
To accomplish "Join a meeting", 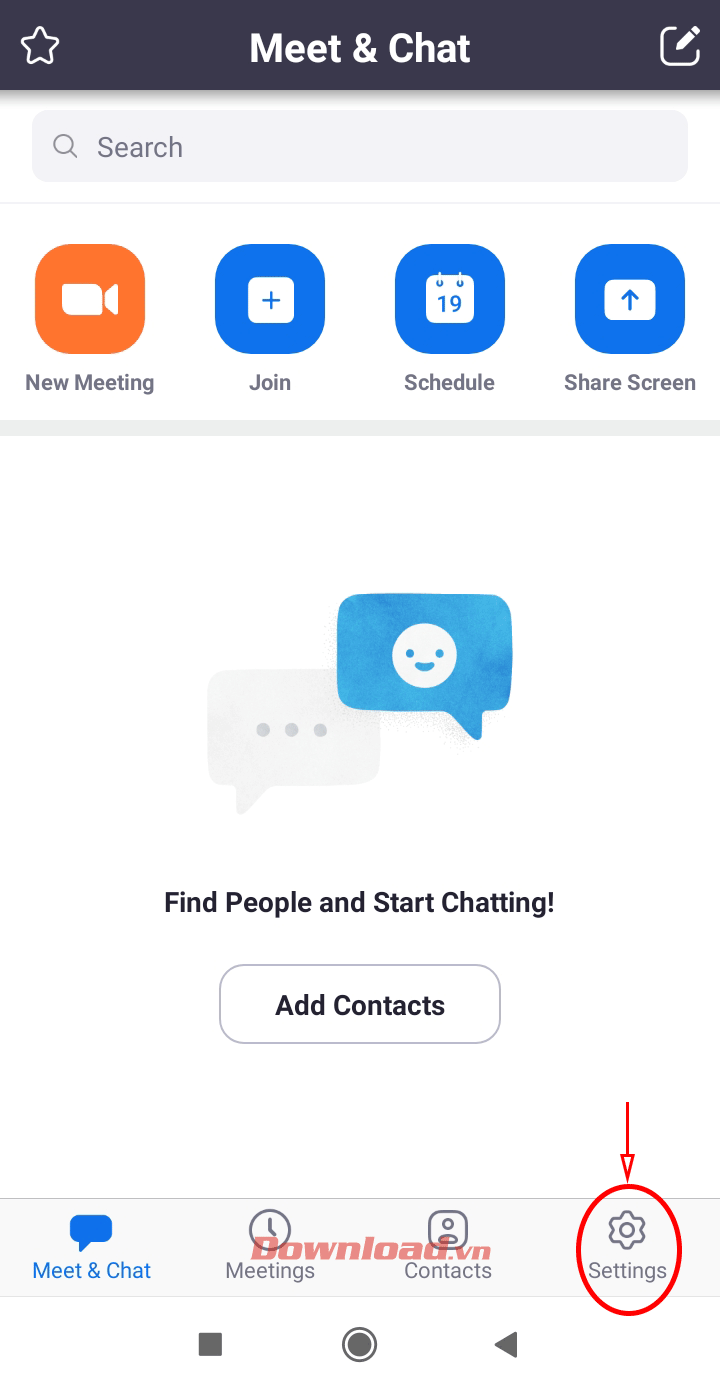I will [x=270, y=300].
